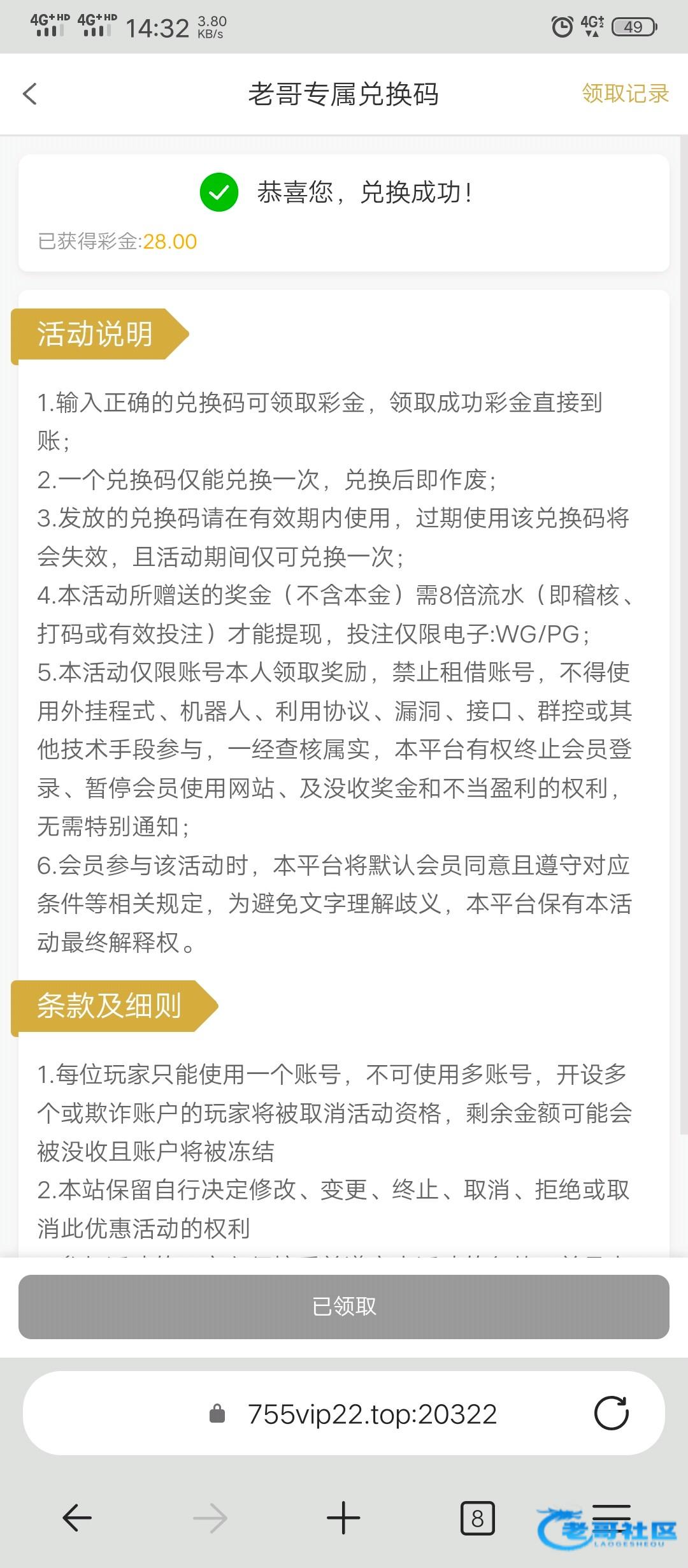
Task: Add a new browser tab
Action: click(343, 1518)
